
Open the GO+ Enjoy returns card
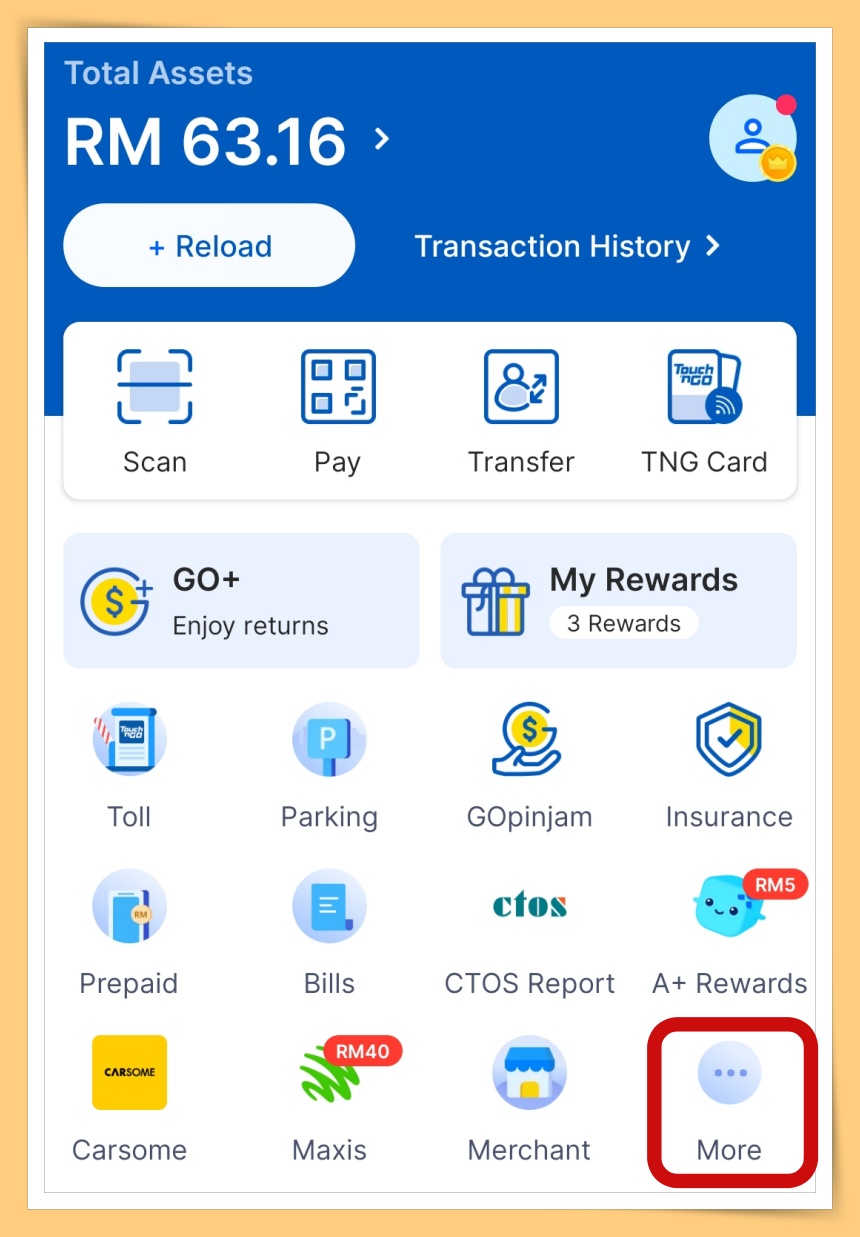[x=241, y=600]
